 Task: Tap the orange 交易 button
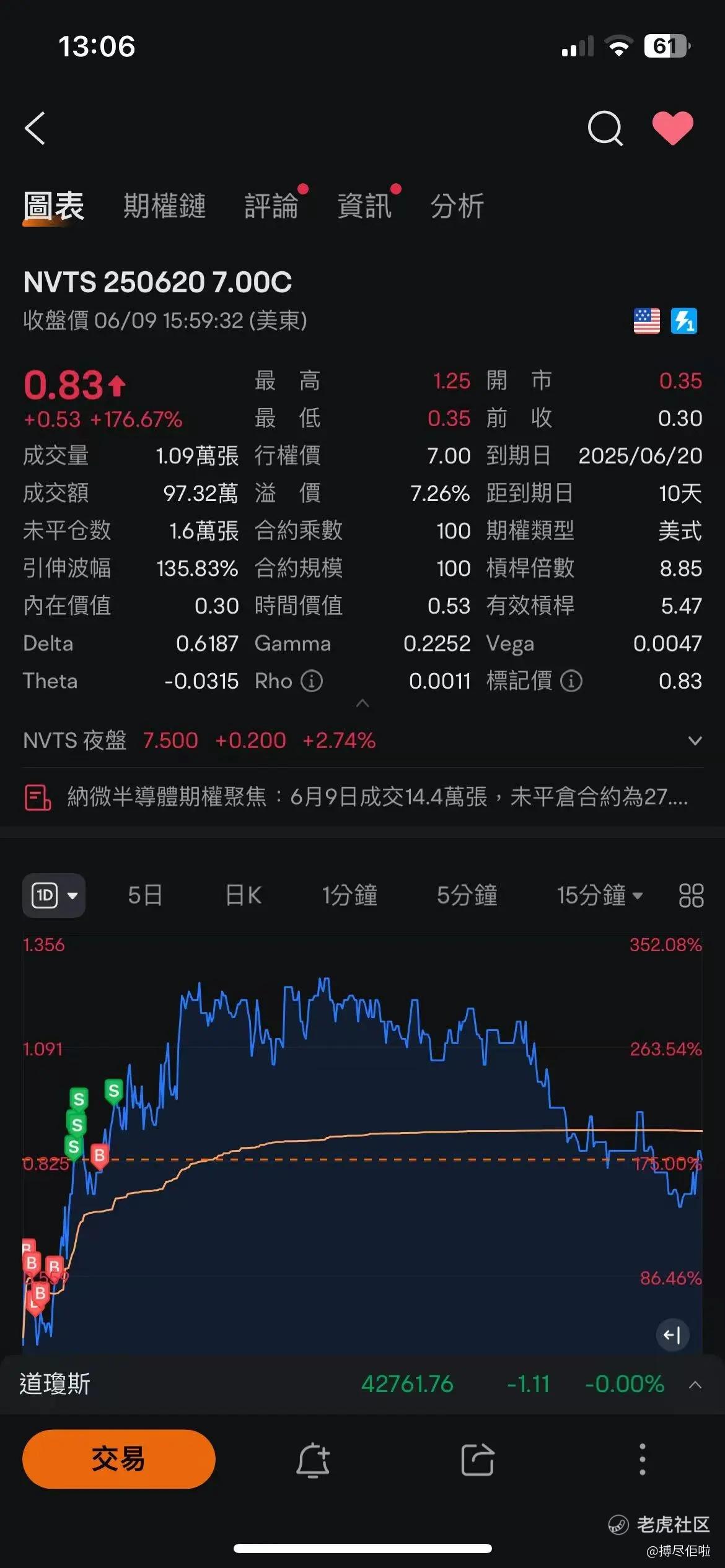pyautogui.click(x=119, y=1459)
